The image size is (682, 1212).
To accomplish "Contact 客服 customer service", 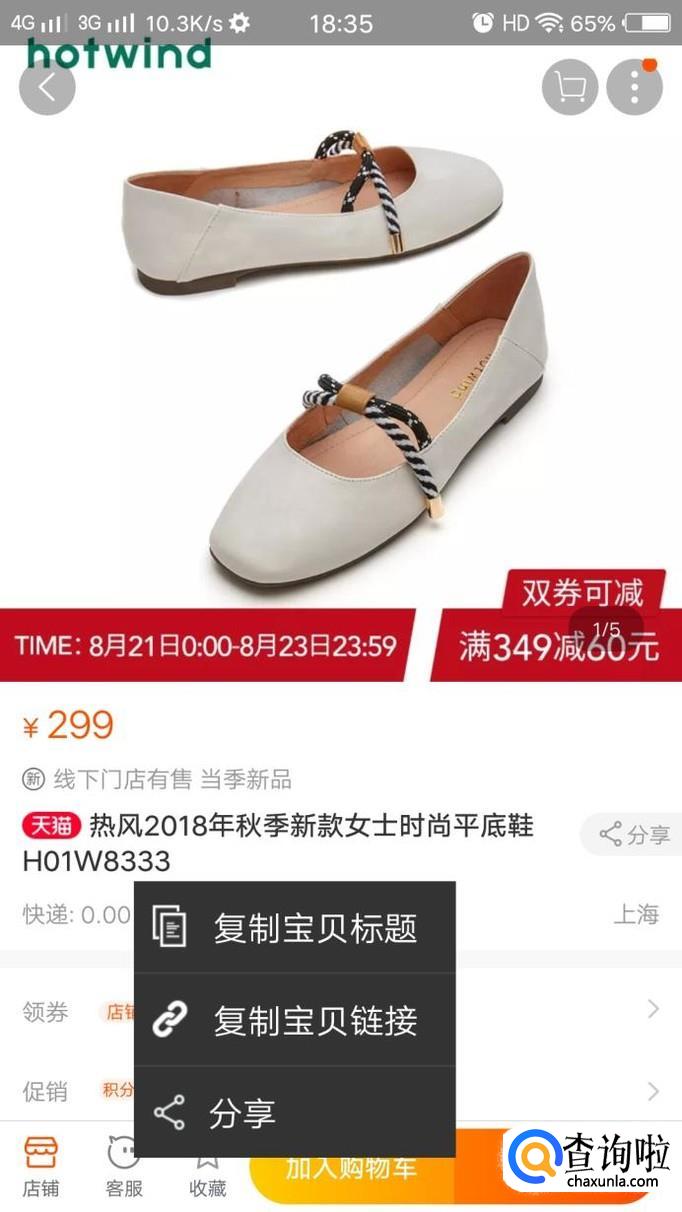I will (124, 1167).
